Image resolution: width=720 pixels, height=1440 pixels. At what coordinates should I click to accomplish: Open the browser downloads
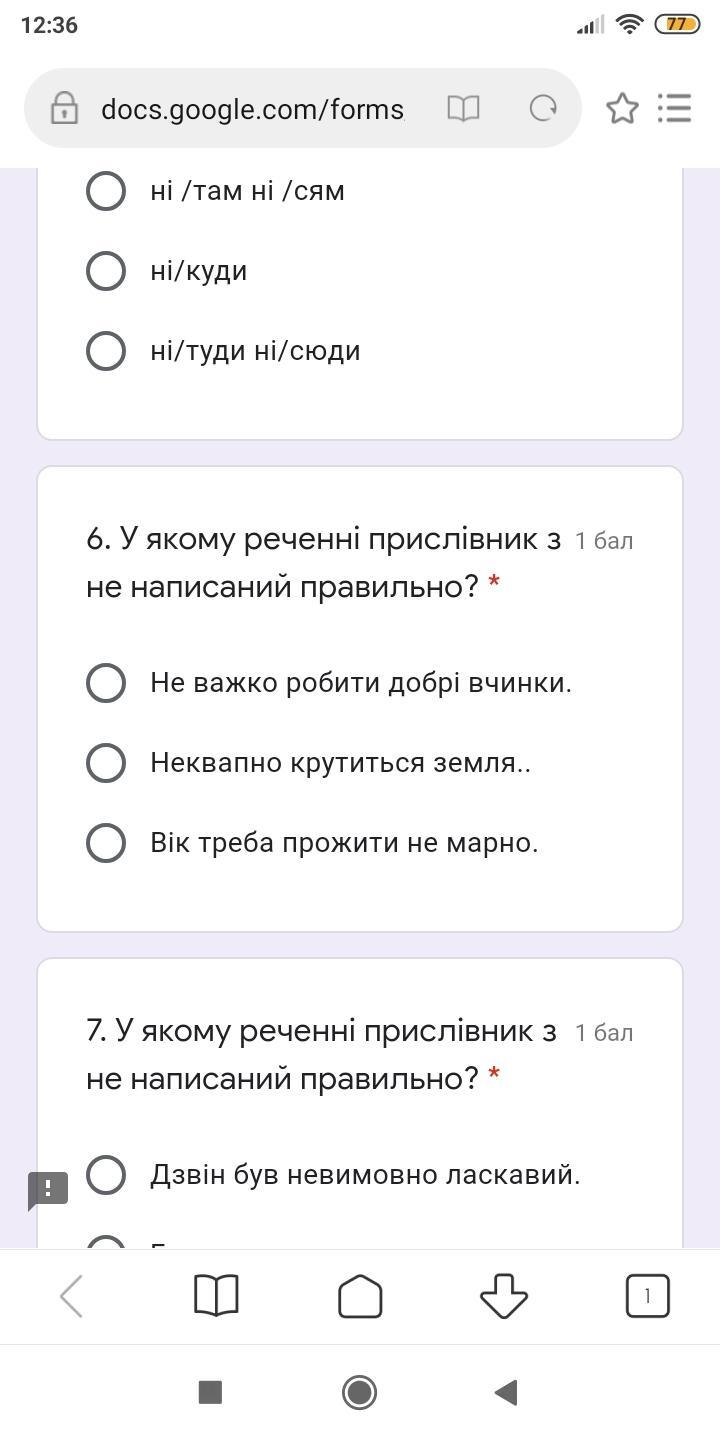[x=504, y=1297]
